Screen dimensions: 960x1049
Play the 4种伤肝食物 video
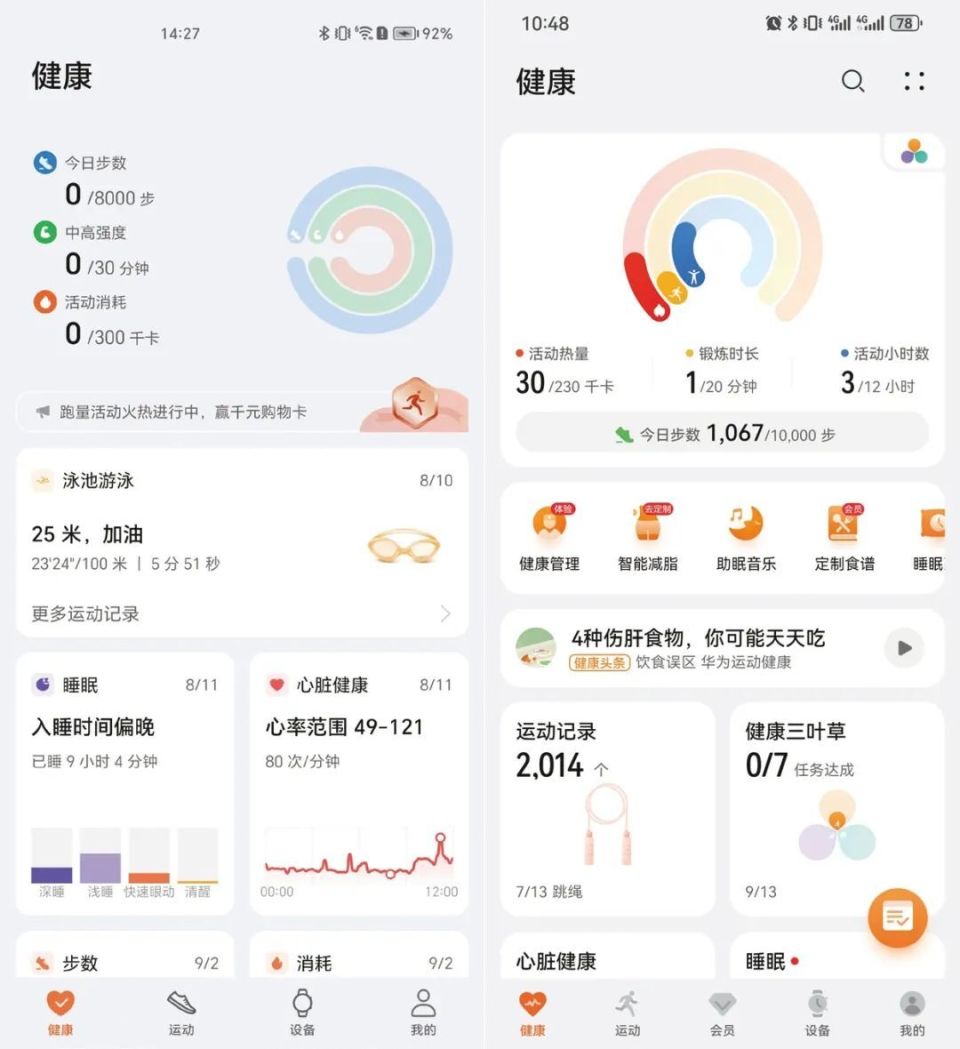coord(903,648)
